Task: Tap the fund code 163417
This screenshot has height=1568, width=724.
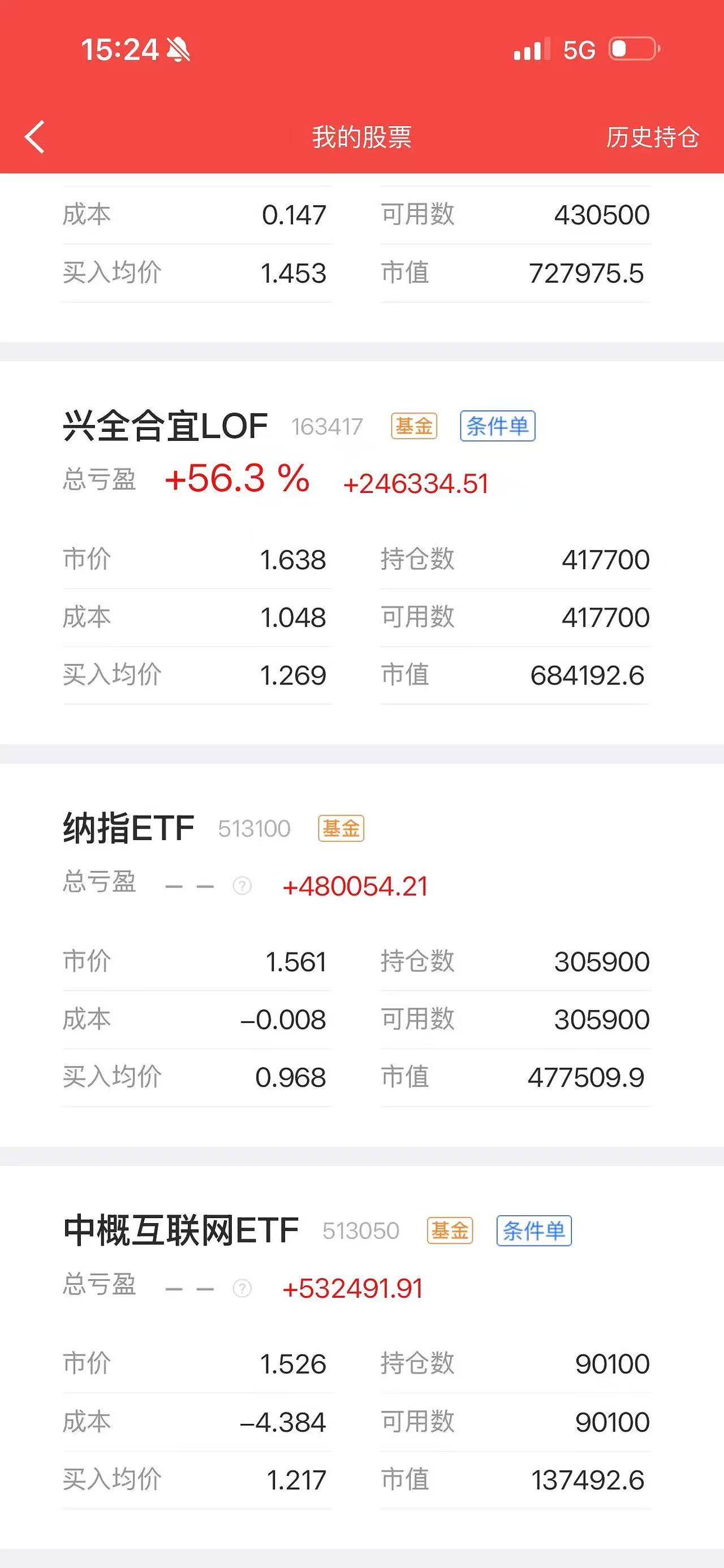Action: pyautogui.click(x=327, y=426)
